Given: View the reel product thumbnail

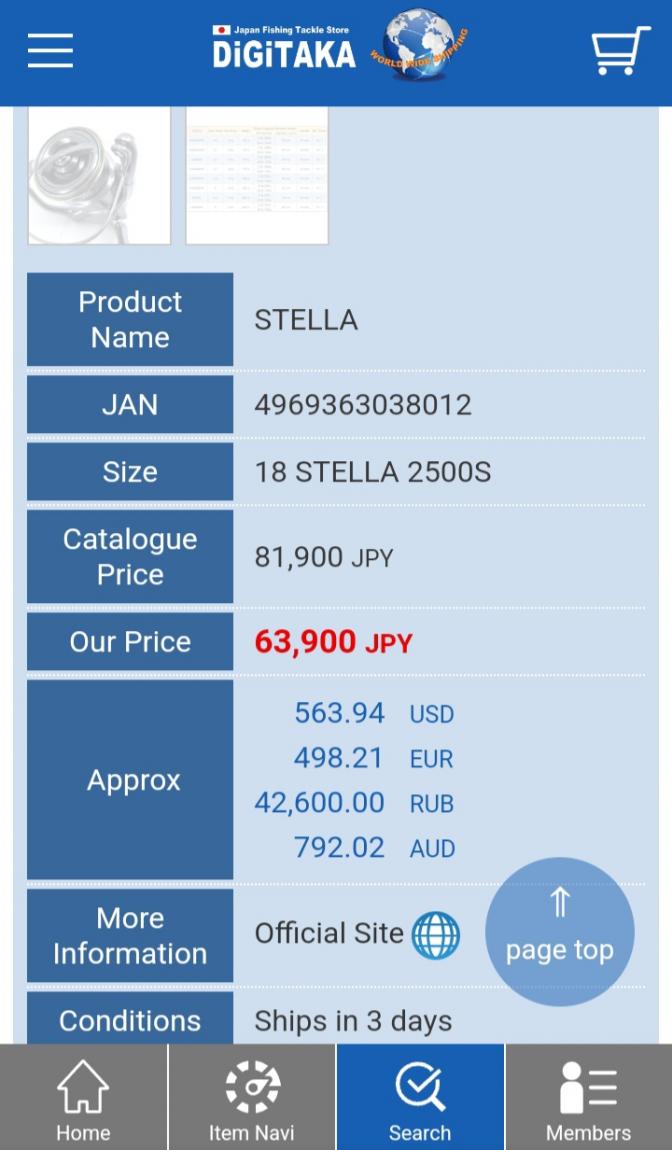Looking at the screenshot, I should [x=99, y=175].
